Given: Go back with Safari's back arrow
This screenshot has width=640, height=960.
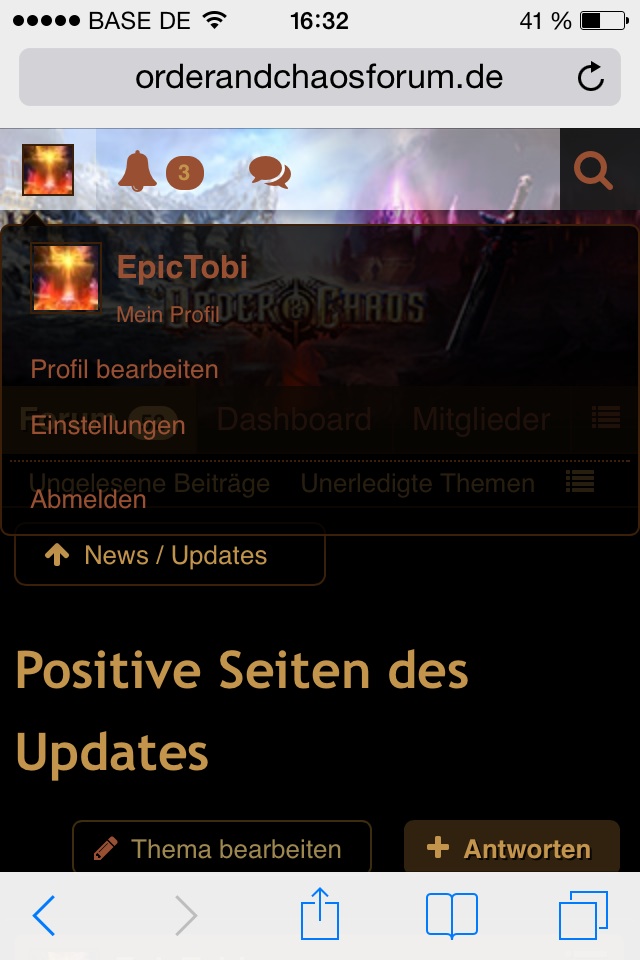Looking at the screenshot, I should pos(44,915).
